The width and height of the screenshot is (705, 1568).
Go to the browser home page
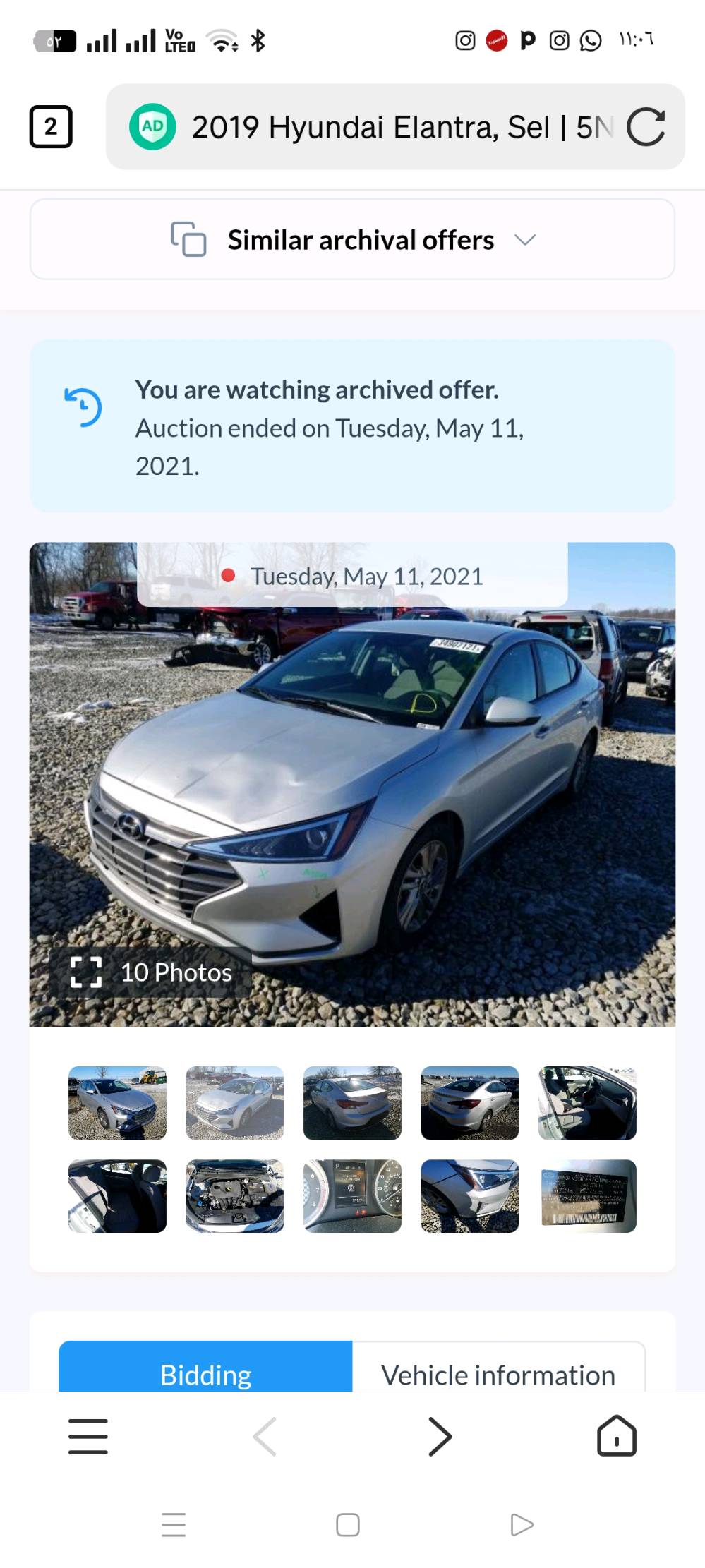tap(617, 1436)
